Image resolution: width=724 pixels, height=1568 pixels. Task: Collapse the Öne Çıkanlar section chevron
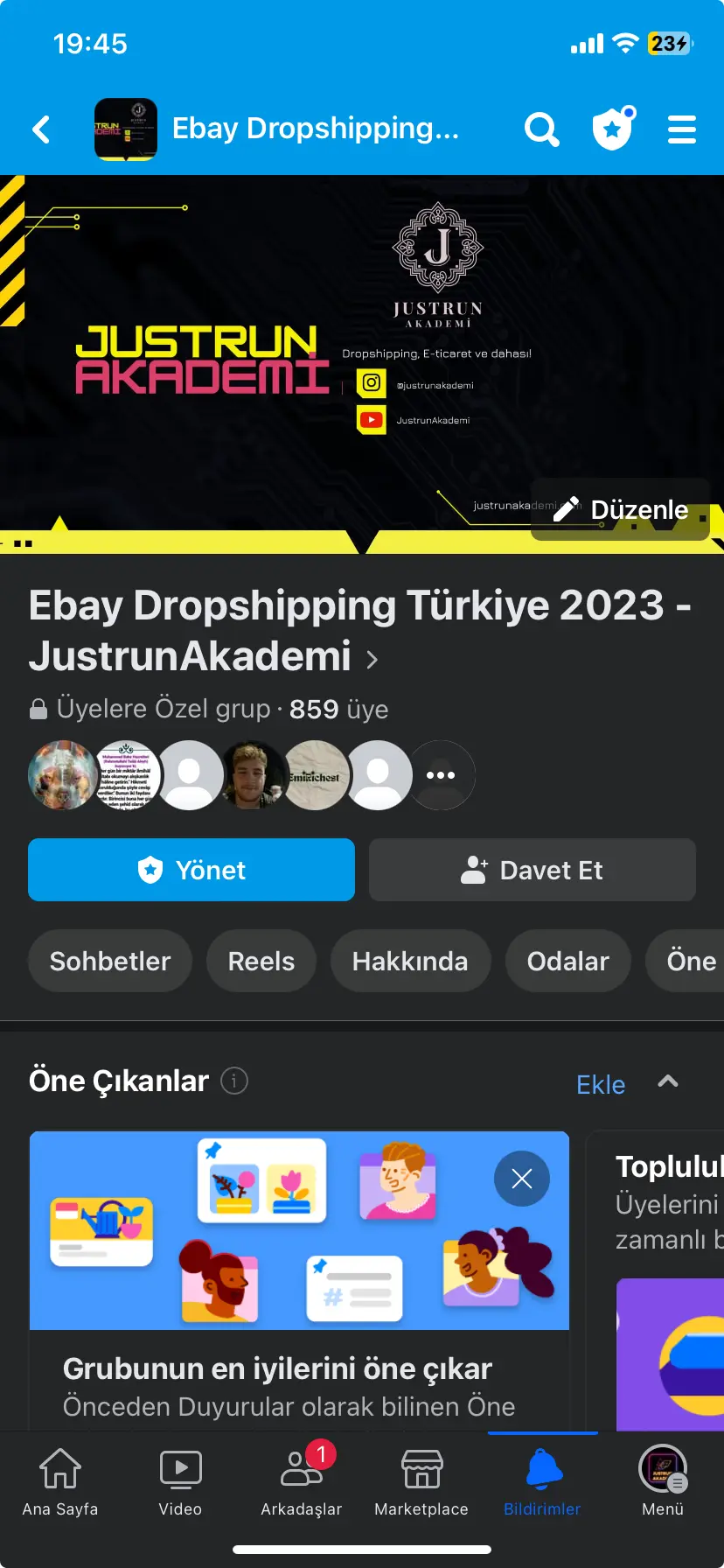(x=669, y=1081)
